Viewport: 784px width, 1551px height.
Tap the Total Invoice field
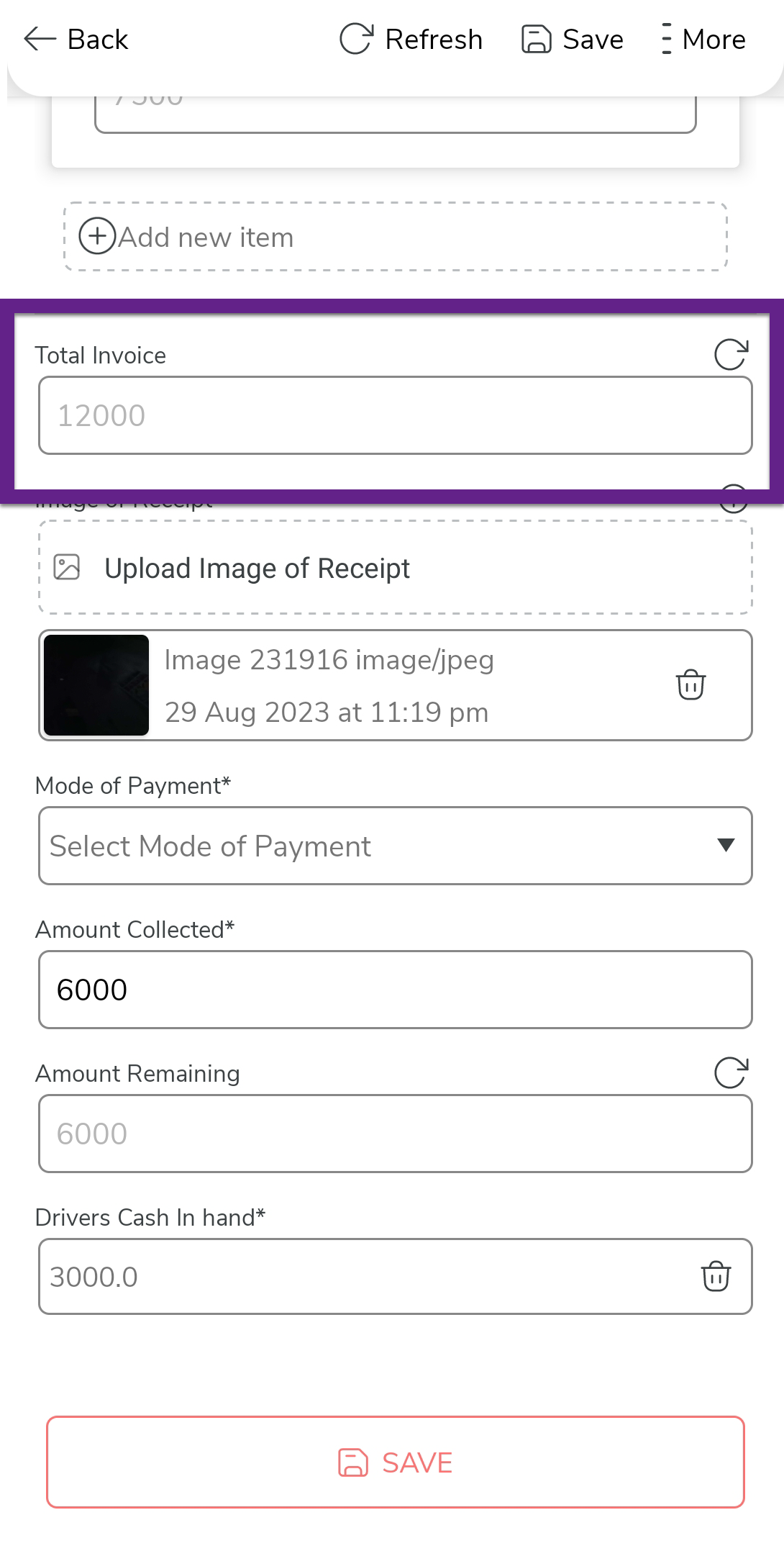pyautogui.click(x=395, y=415)
